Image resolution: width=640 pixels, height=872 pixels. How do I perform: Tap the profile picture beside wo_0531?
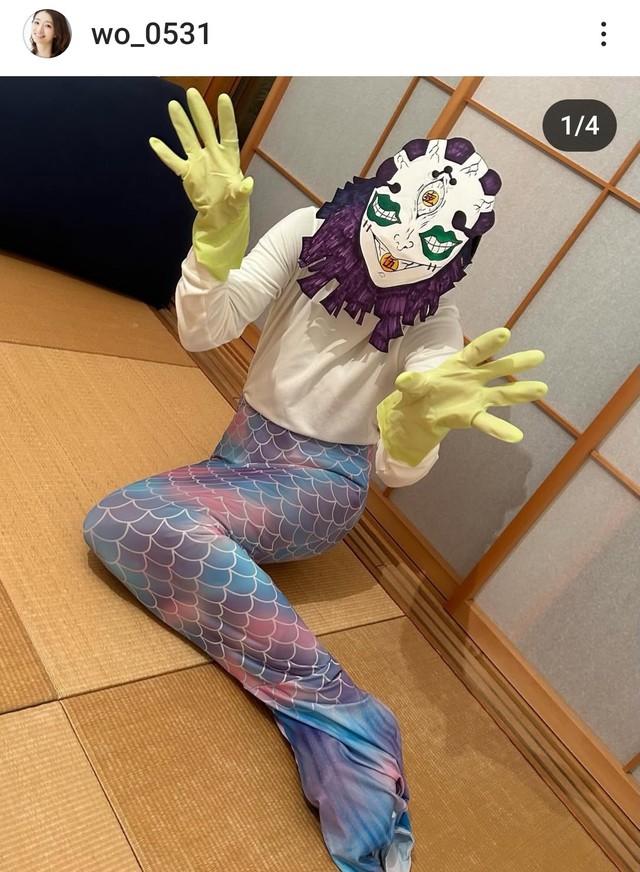[x=47, y=34]
